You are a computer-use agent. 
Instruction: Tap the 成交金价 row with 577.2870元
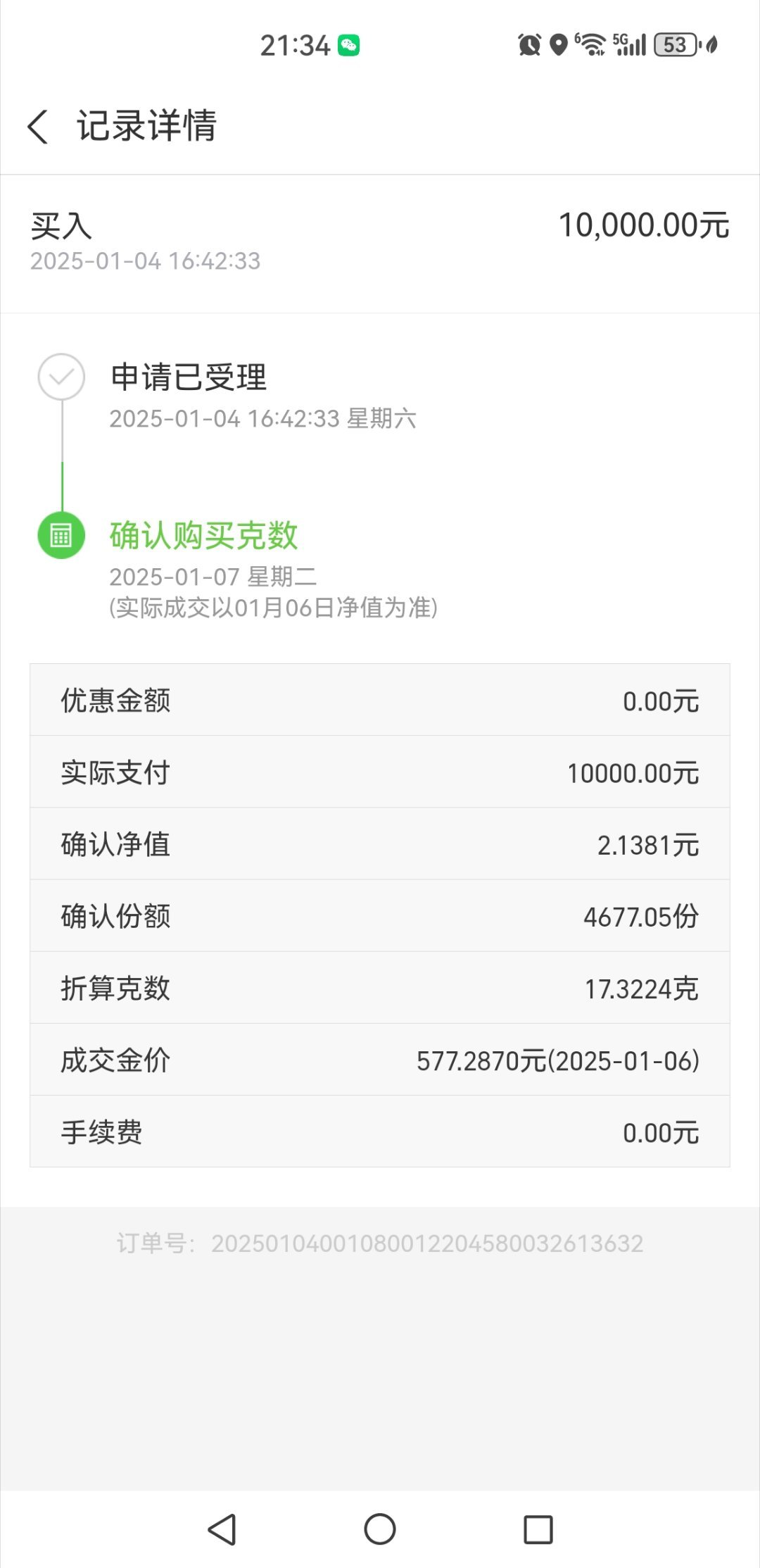point(380,1060)
